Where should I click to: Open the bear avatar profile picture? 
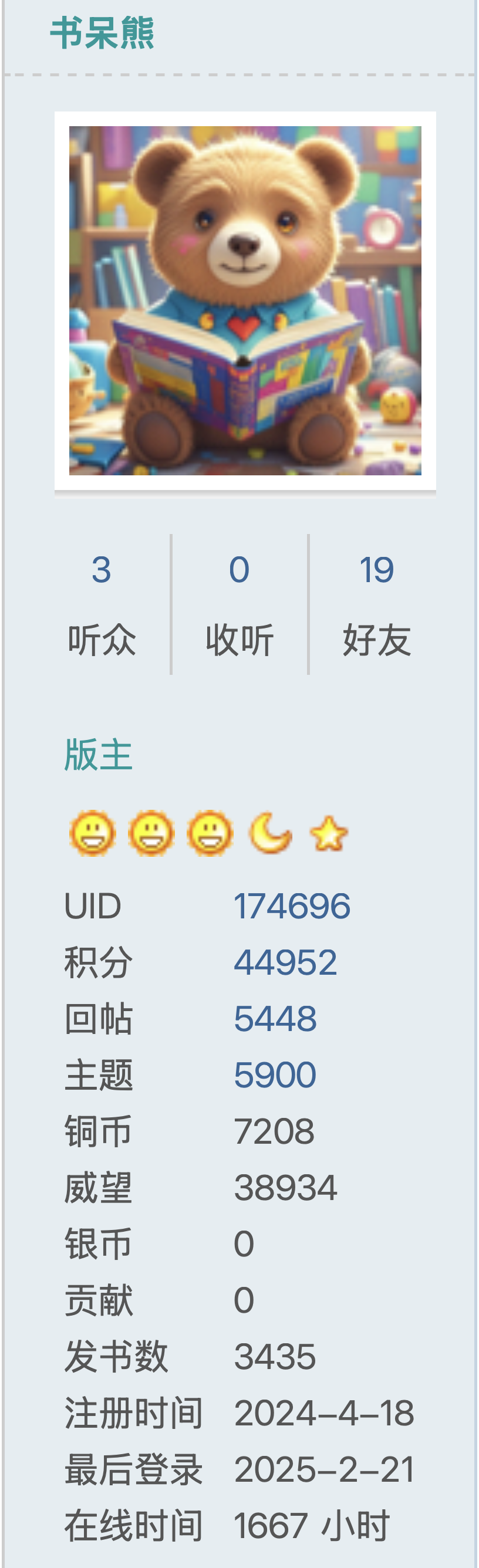point(245,300)
